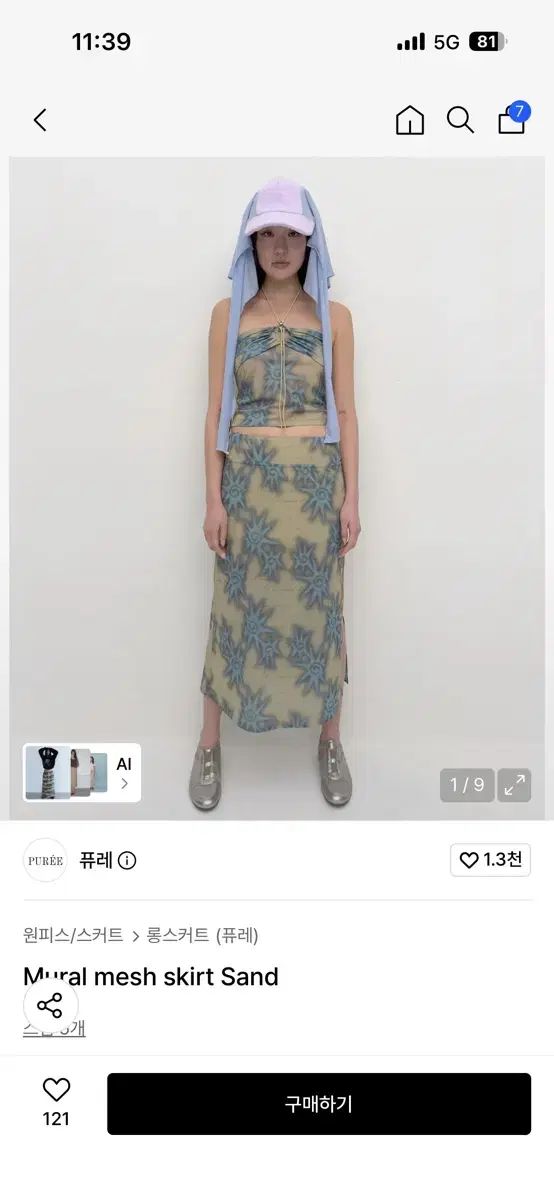The width and height of the screenshot is (554, 1200).
Task: Expand product image to fullscreen
Action: [515, 785]
